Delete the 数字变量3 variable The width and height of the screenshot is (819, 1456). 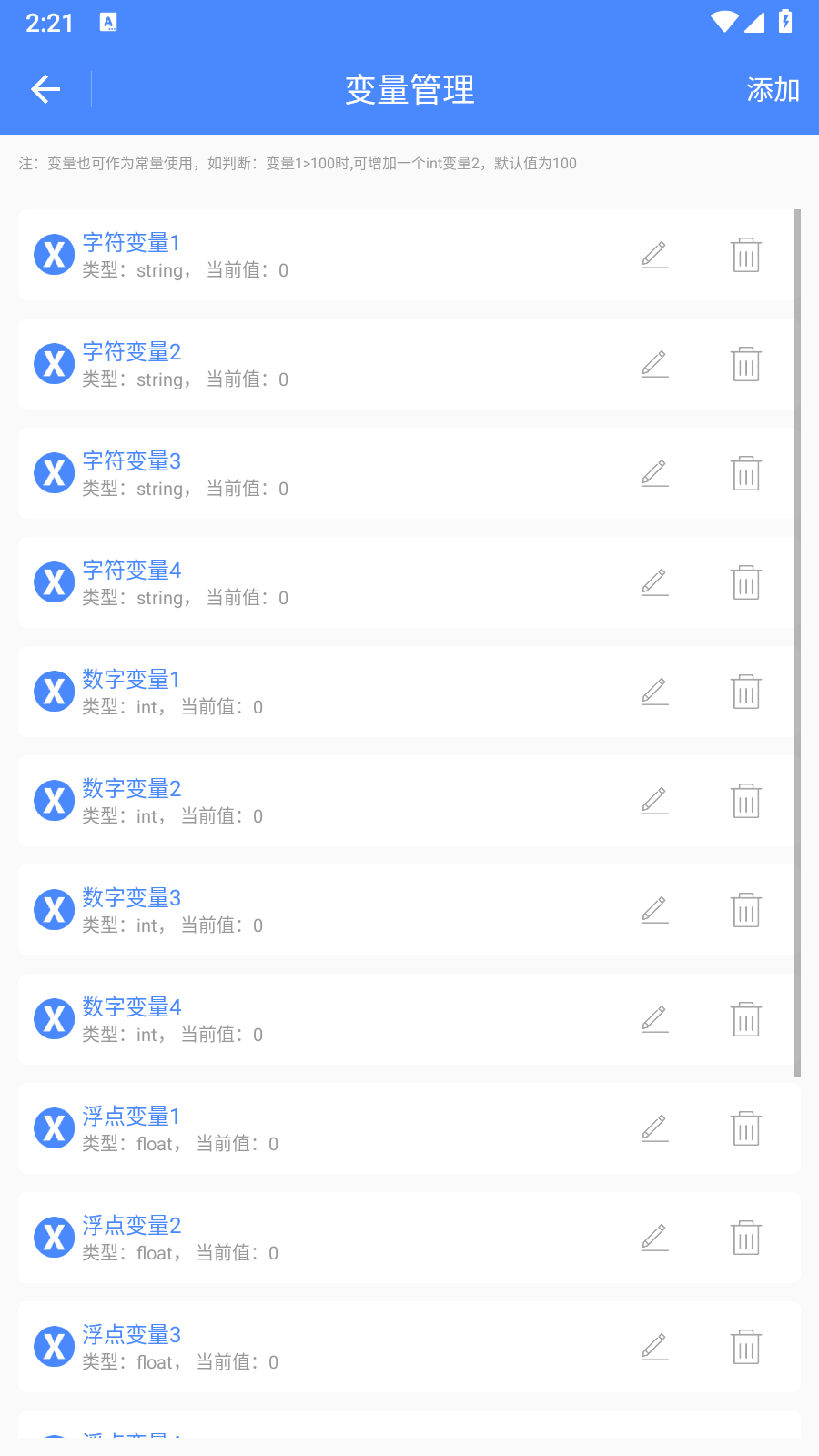pyautogui.click(x=746, y=910)
